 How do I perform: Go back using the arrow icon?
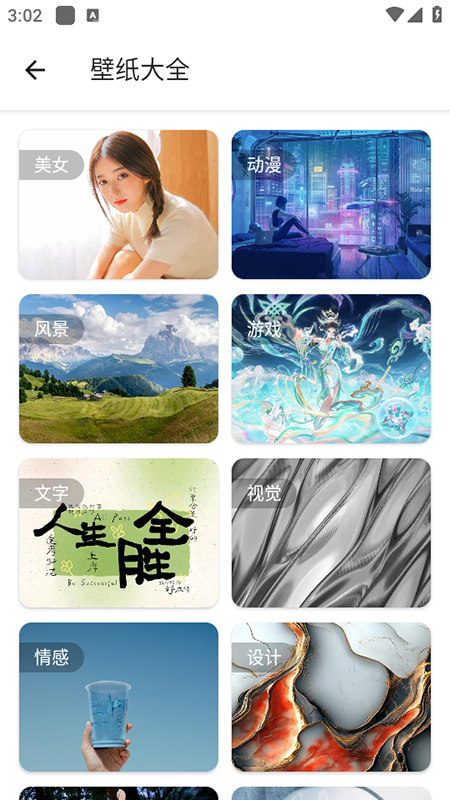[35, 70]
